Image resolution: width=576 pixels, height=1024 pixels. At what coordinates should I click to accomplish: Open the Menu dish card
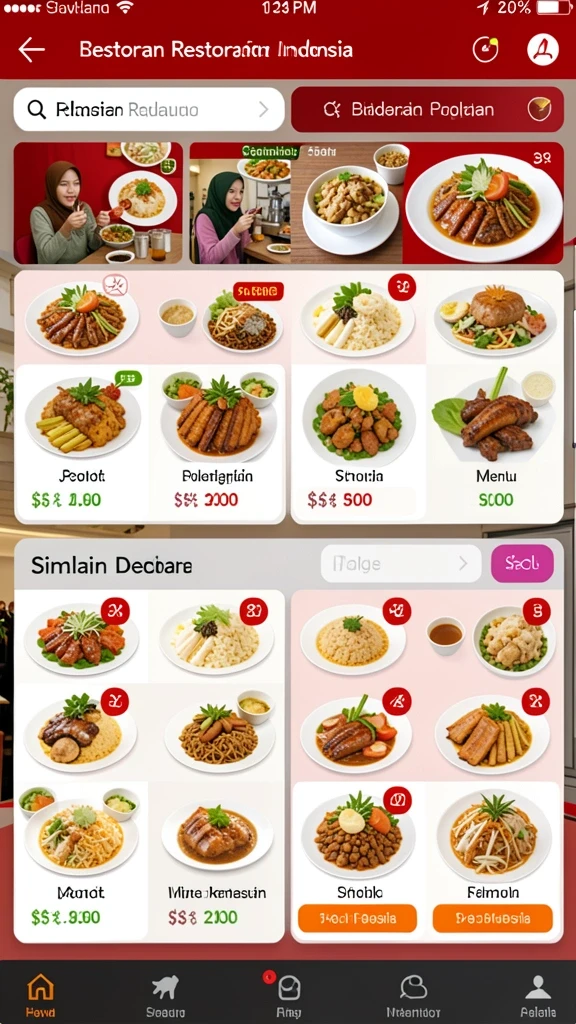496,444
